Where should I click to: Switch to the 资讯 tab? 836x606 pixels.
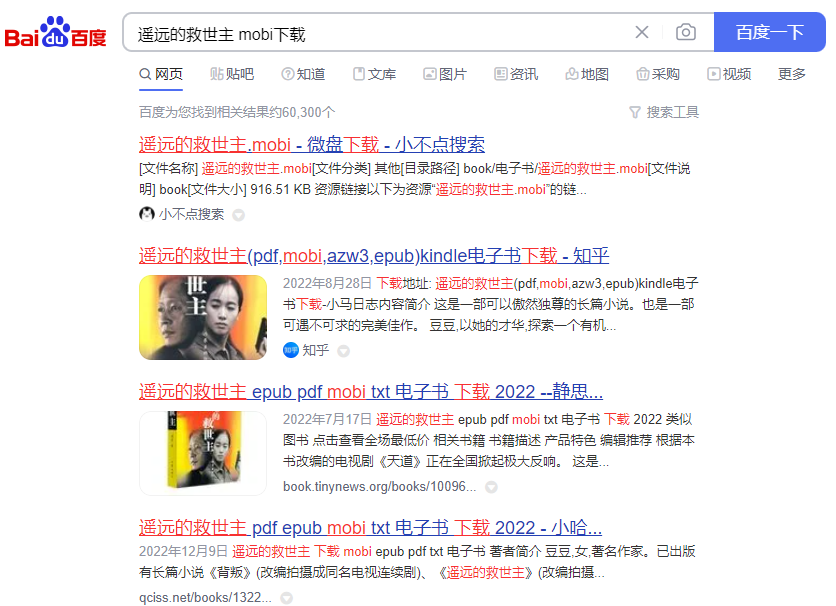(516, 74)
